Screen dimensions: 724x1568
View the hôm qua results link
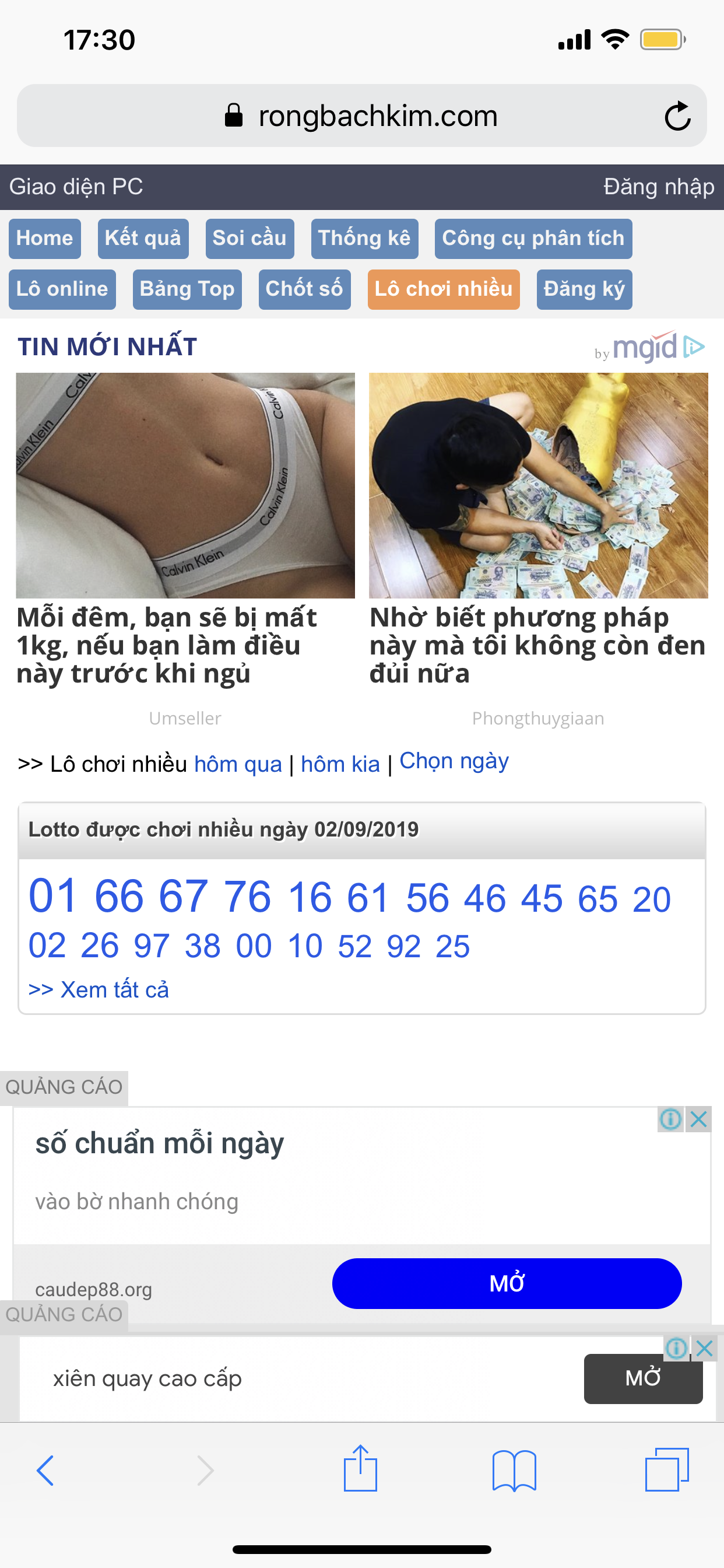coord(238,764)
